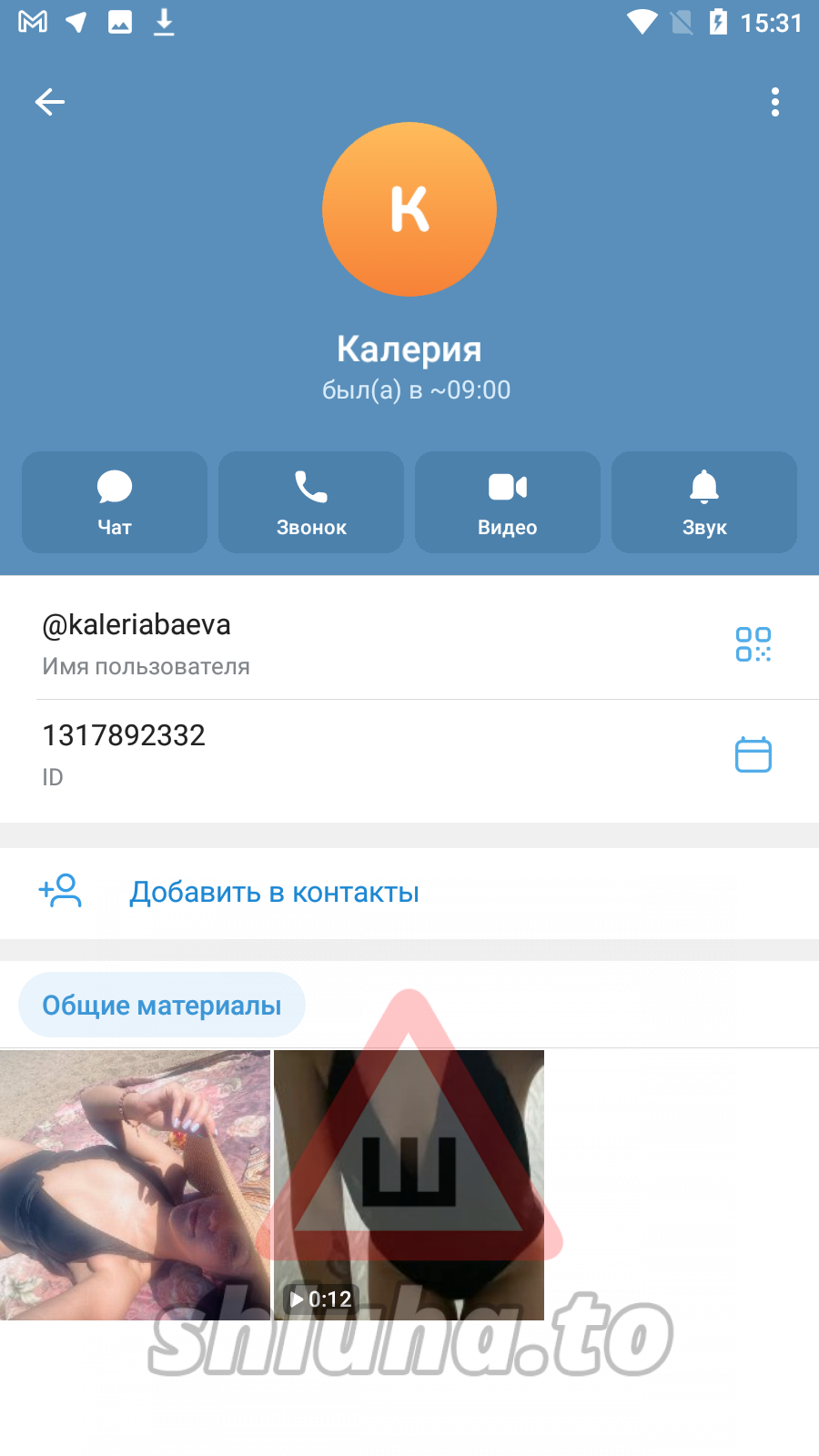Image resolution: width=819 pixels, height=1456 pixels.
Task: Start a voice call with Звонок
Action: click(311, 502)
